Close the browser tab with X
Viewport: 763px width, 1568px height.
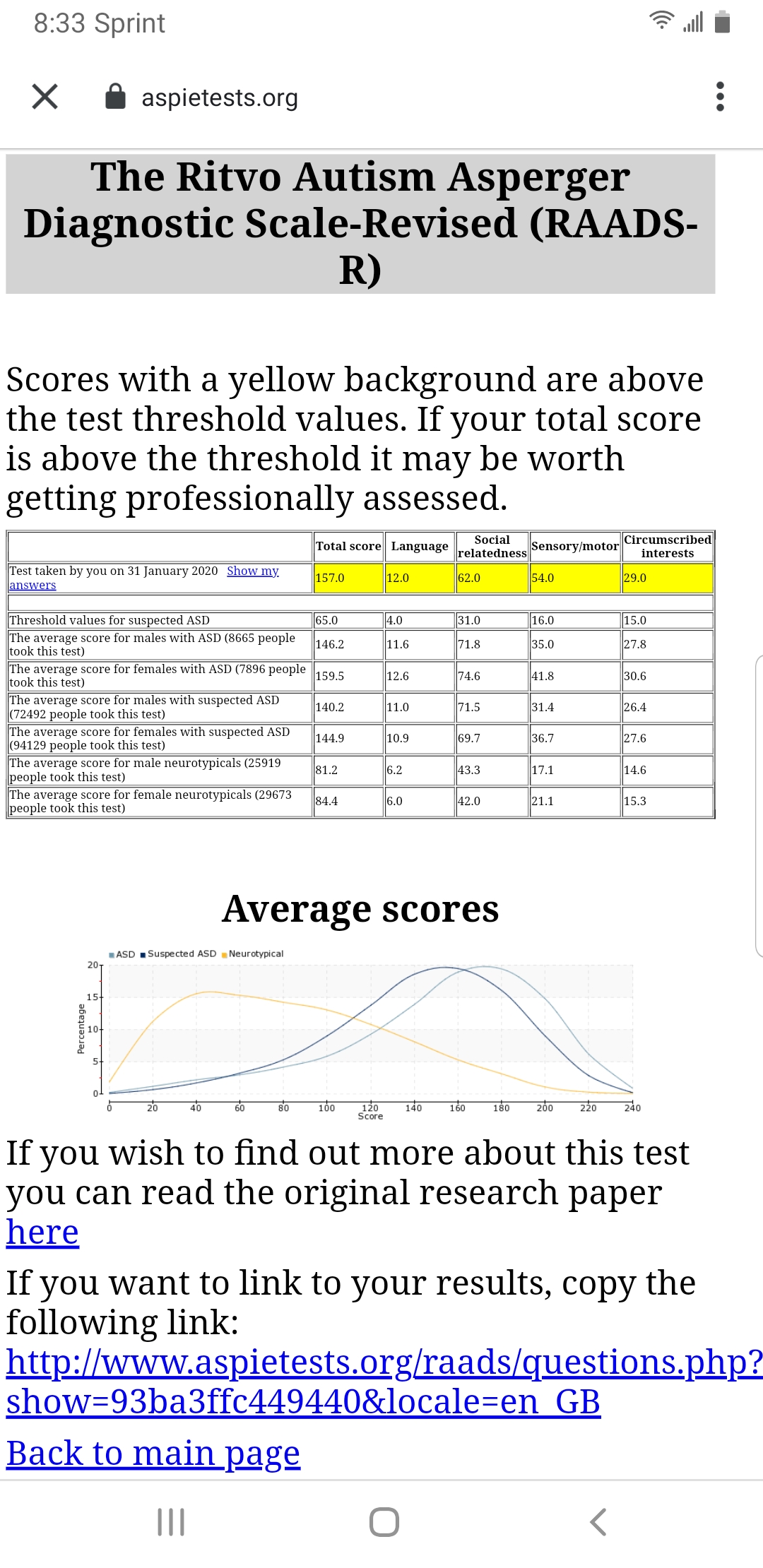click(45, 97)
